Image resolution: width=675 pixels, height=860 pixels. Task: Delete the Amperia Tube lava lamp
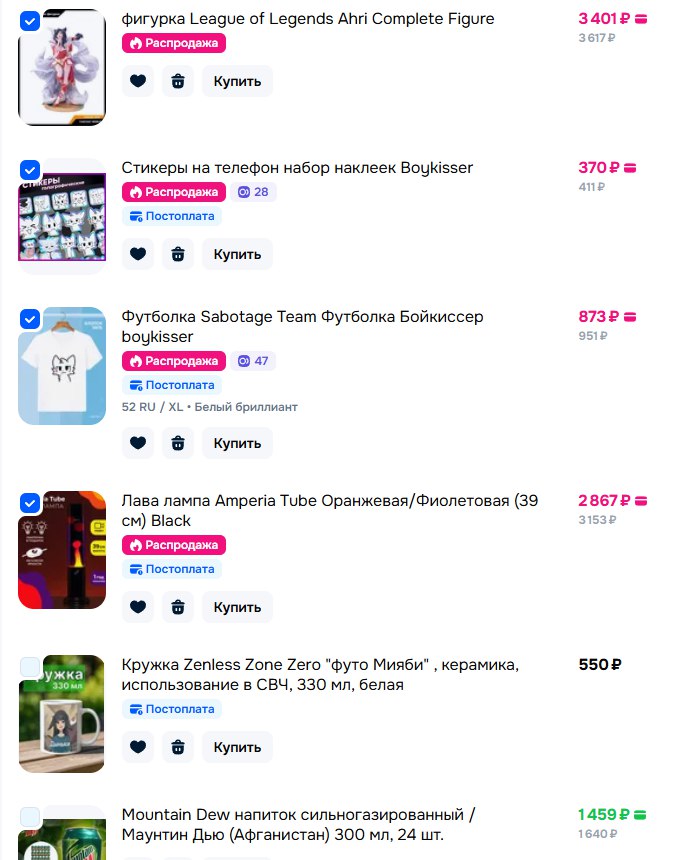pos(178,607)
